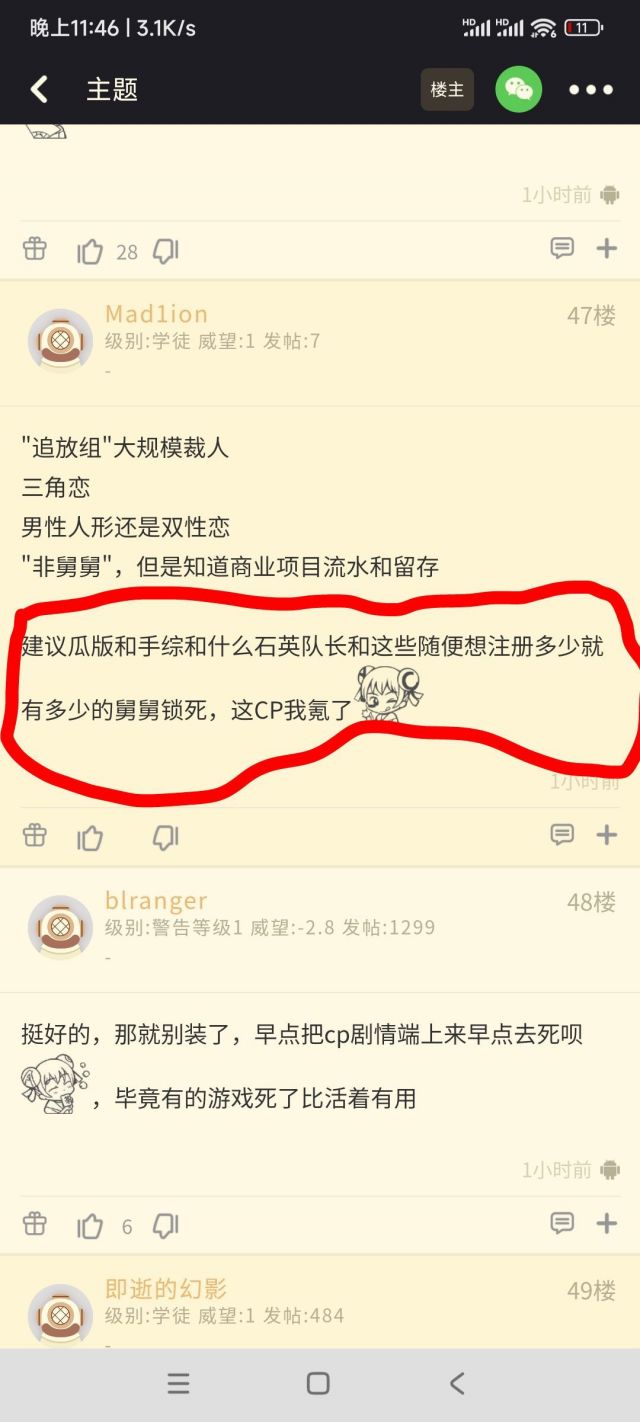Tap plus icon on blranger's post
Screen dimensions: 640x1422
(x=607, y=1222)
